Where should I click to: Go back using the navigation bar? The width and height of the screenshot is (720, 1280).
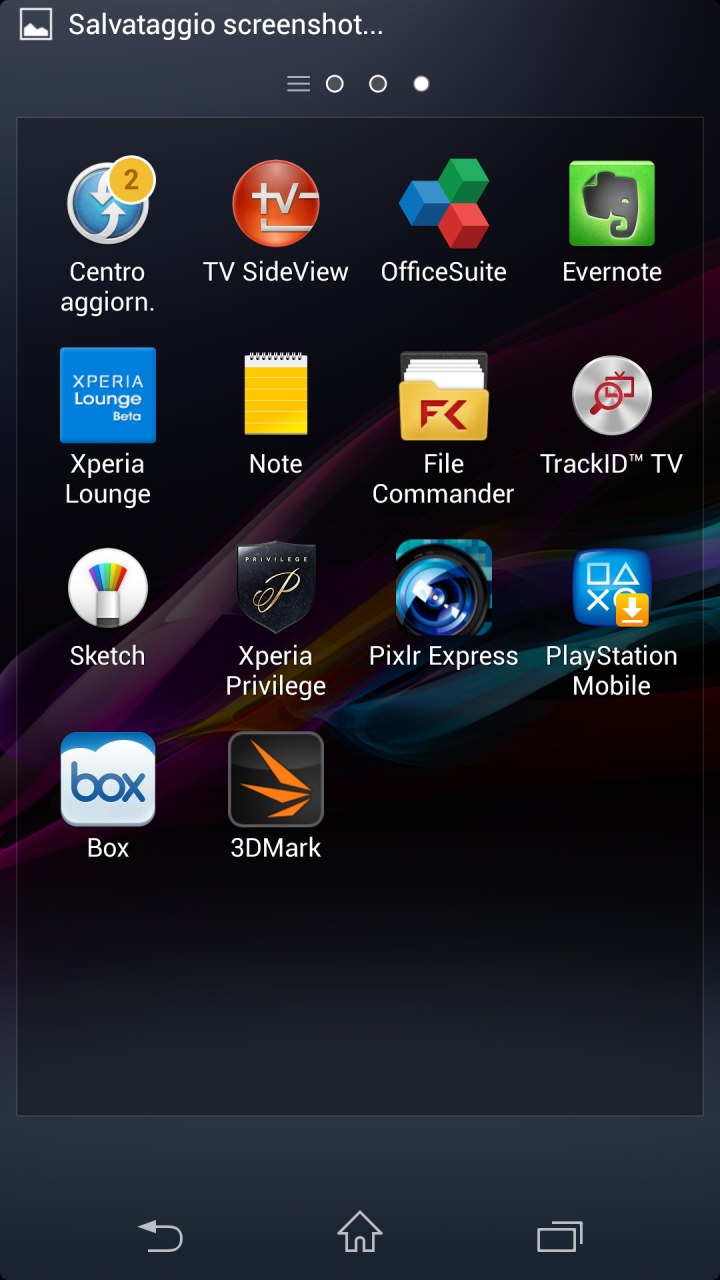(160, 1236)
